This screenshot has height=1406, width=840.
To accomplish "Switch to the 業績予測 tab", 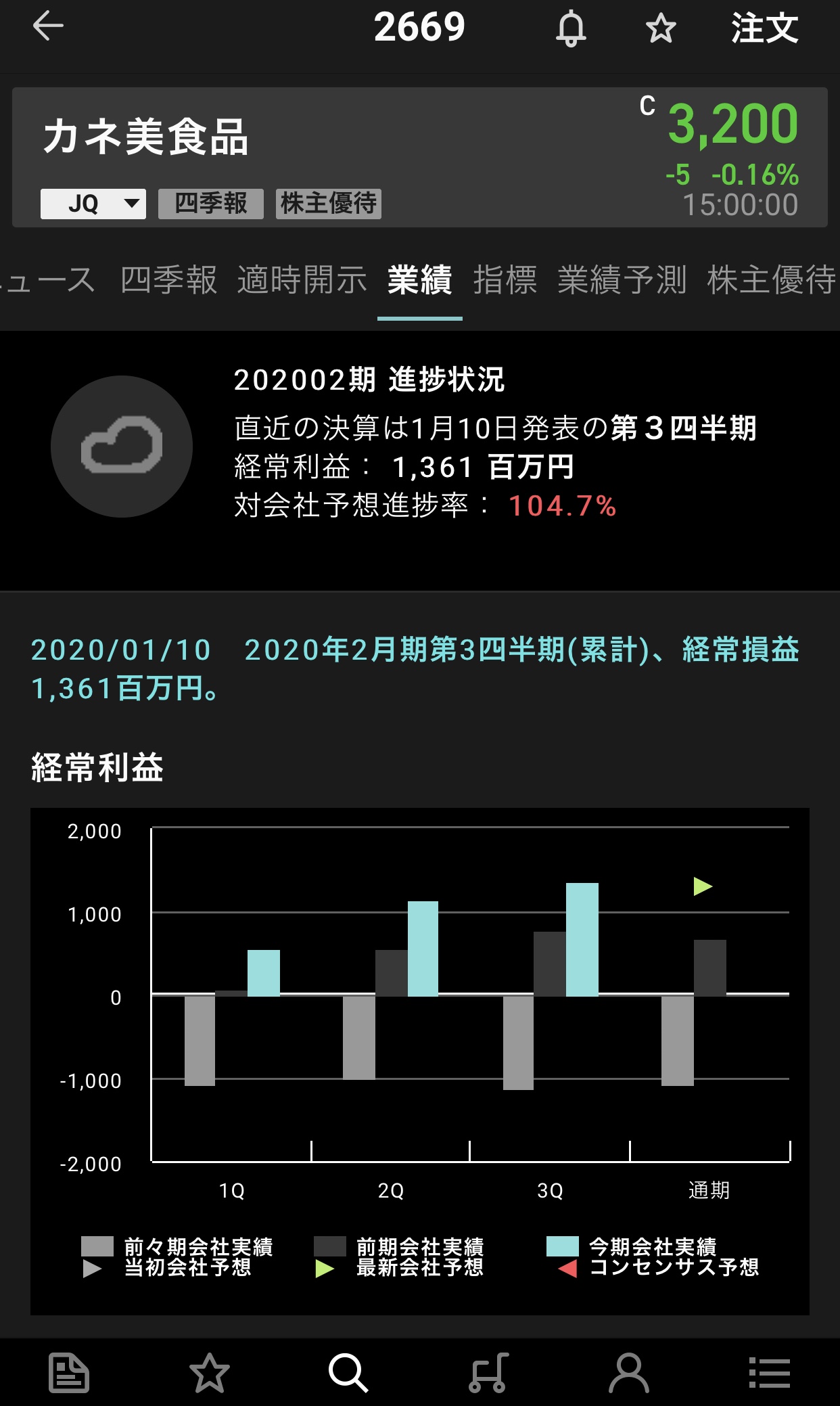I will click(x=622, y=280).
